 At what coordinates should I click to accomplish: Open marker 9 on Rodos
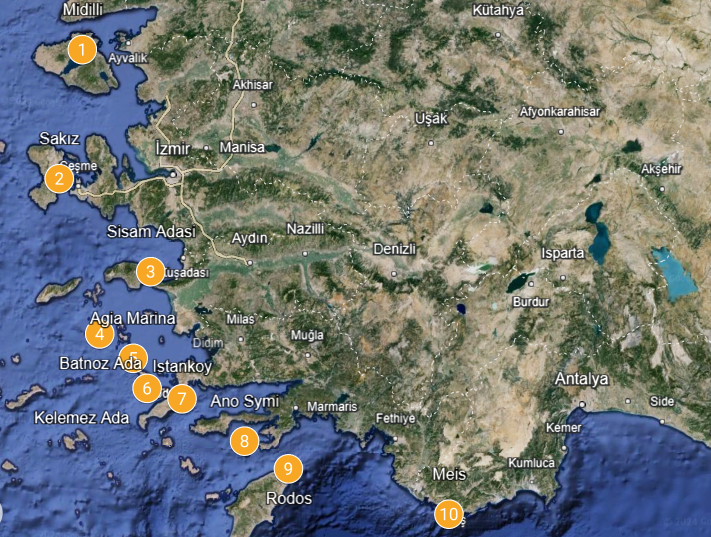[x=288, y=468]
